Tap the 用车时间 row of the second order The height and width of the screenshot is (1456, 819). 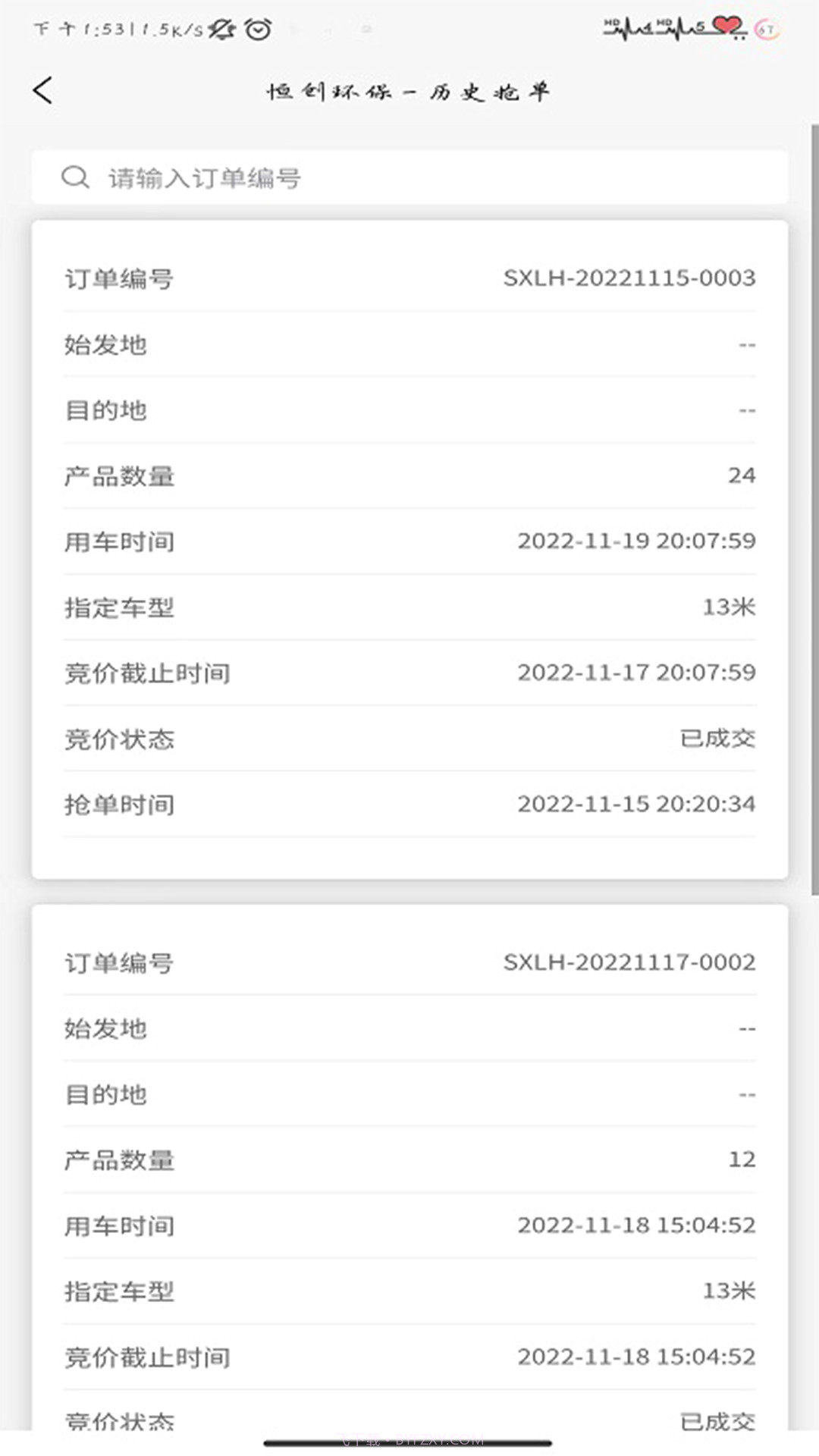(409, 1224)
